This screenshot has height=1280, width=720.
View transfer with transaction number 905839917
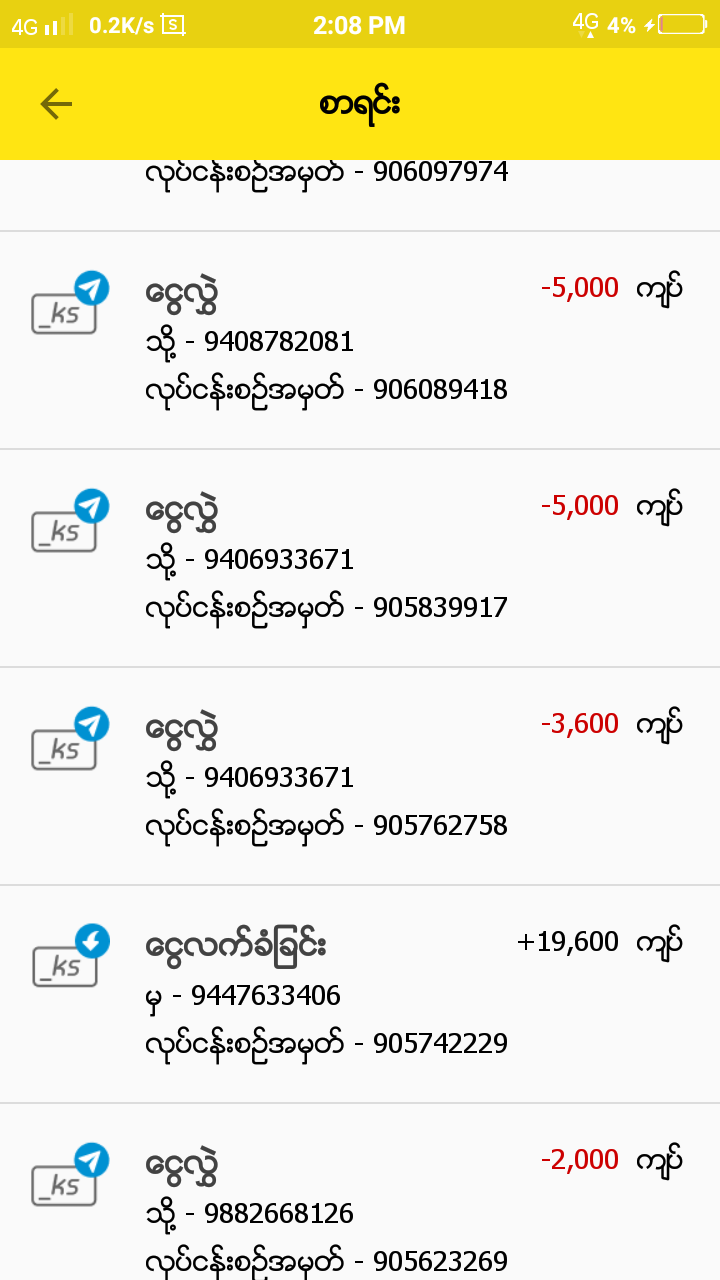click(x=360, y=558)
